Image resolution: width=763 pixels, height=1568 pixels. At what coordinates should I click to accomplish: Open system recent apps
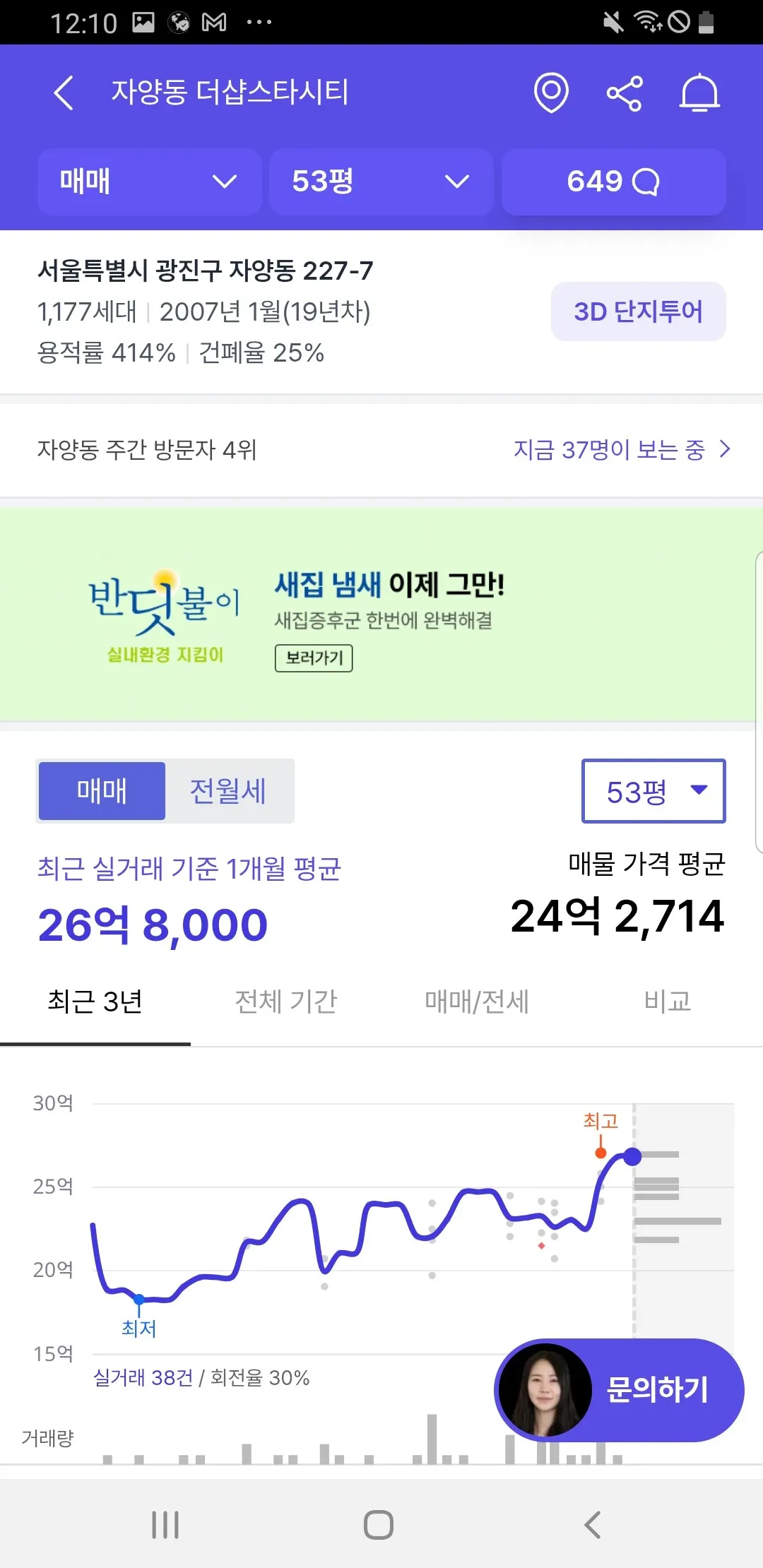(165, 1524)
